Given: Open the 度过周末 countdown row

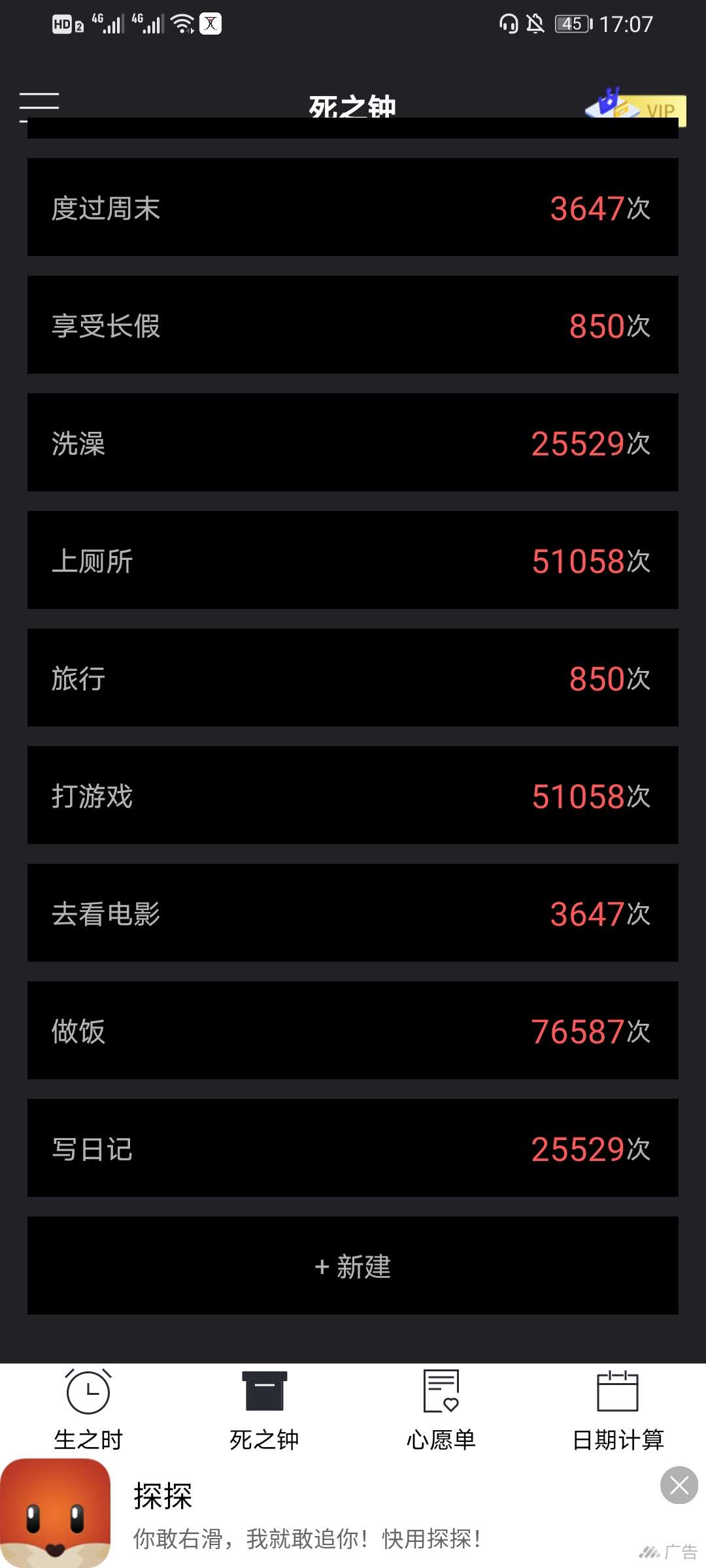Looking at the screenshot, I should tap(353, 207).
